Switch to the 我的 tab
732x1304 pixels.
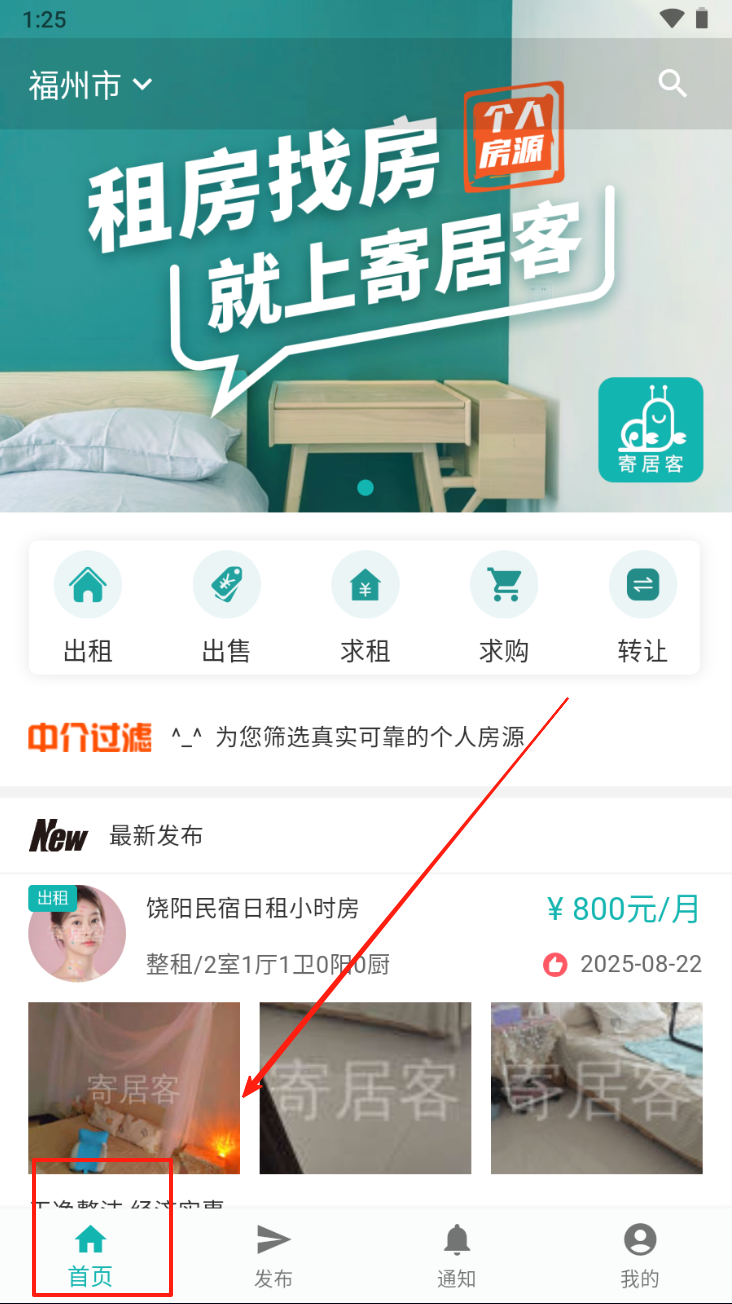(x=640, y=1257)
